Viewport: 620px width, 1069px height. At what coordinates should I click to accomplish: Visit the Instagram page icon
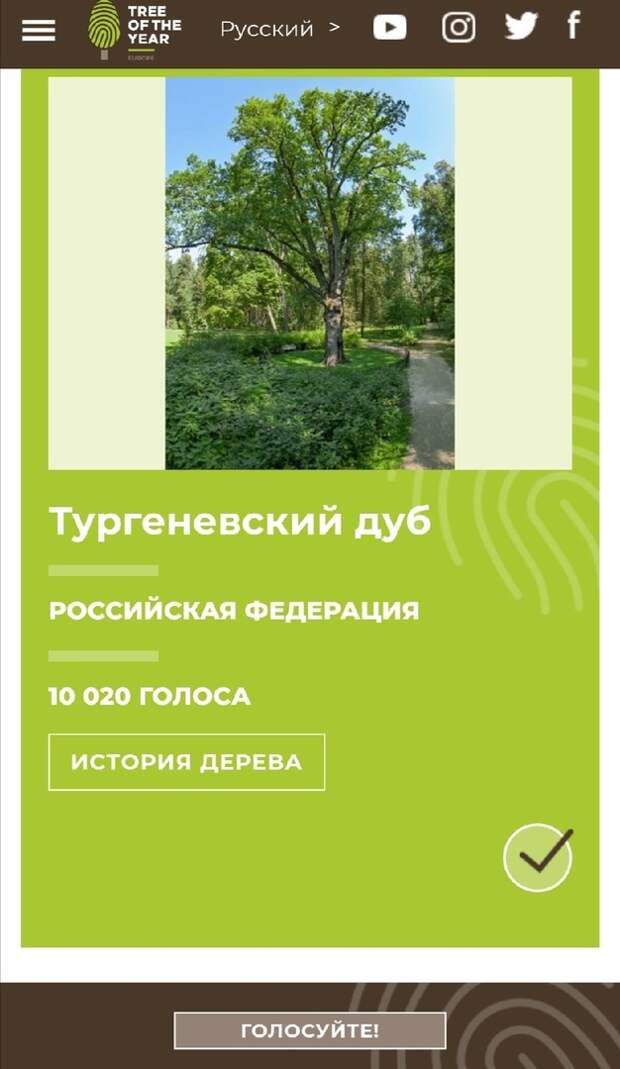[x=458, y=28]
